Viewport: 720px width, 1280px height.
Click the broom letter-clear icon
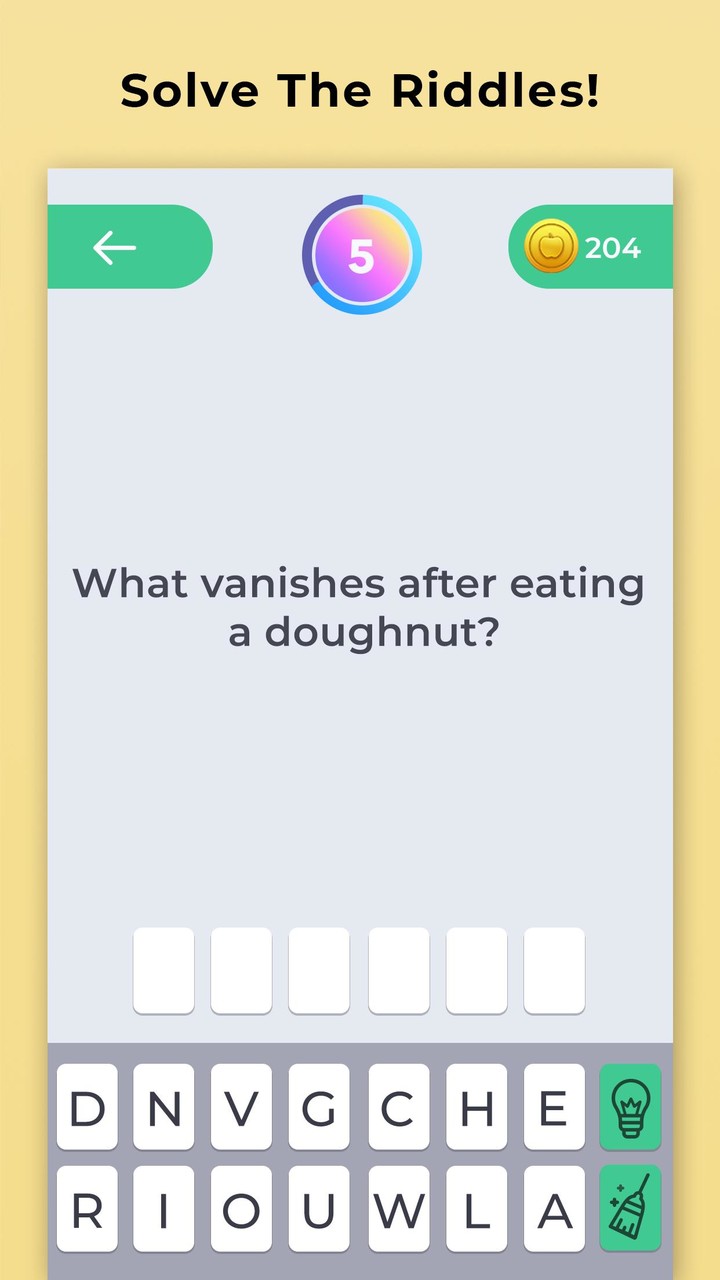click(x=630, y=1208)
